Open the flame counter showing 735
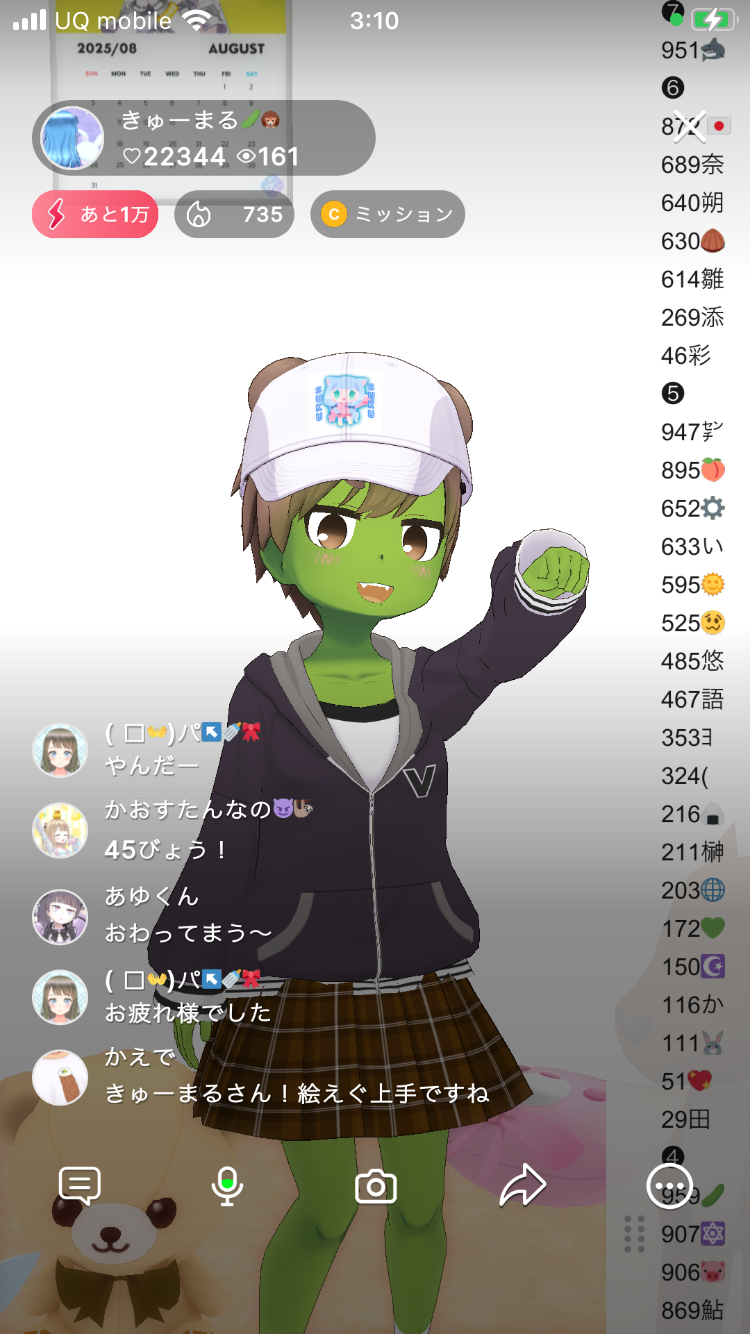The image size is (750, 1334). coord(234,214)
